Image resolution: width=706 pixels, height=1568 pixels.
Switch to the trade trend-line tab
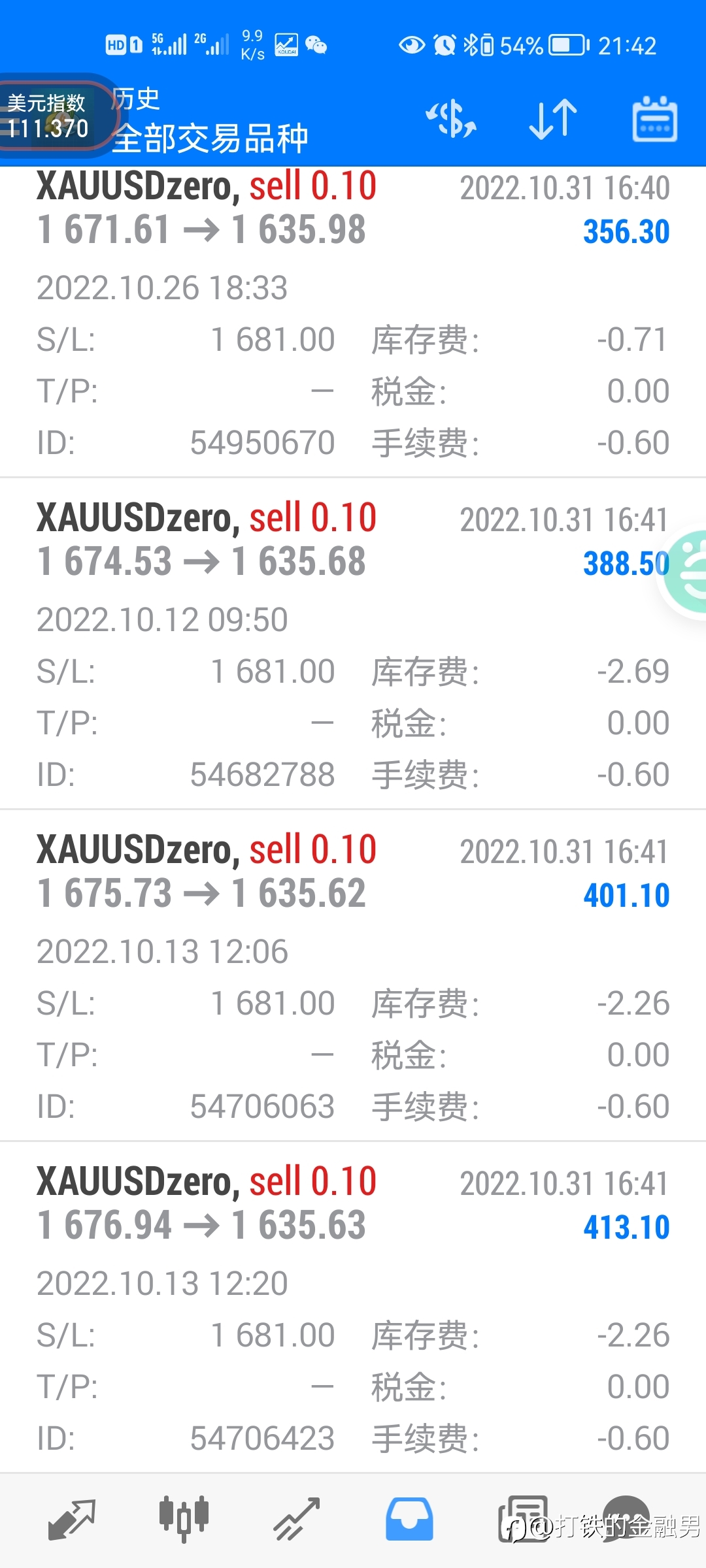(x=297, y=1520)
